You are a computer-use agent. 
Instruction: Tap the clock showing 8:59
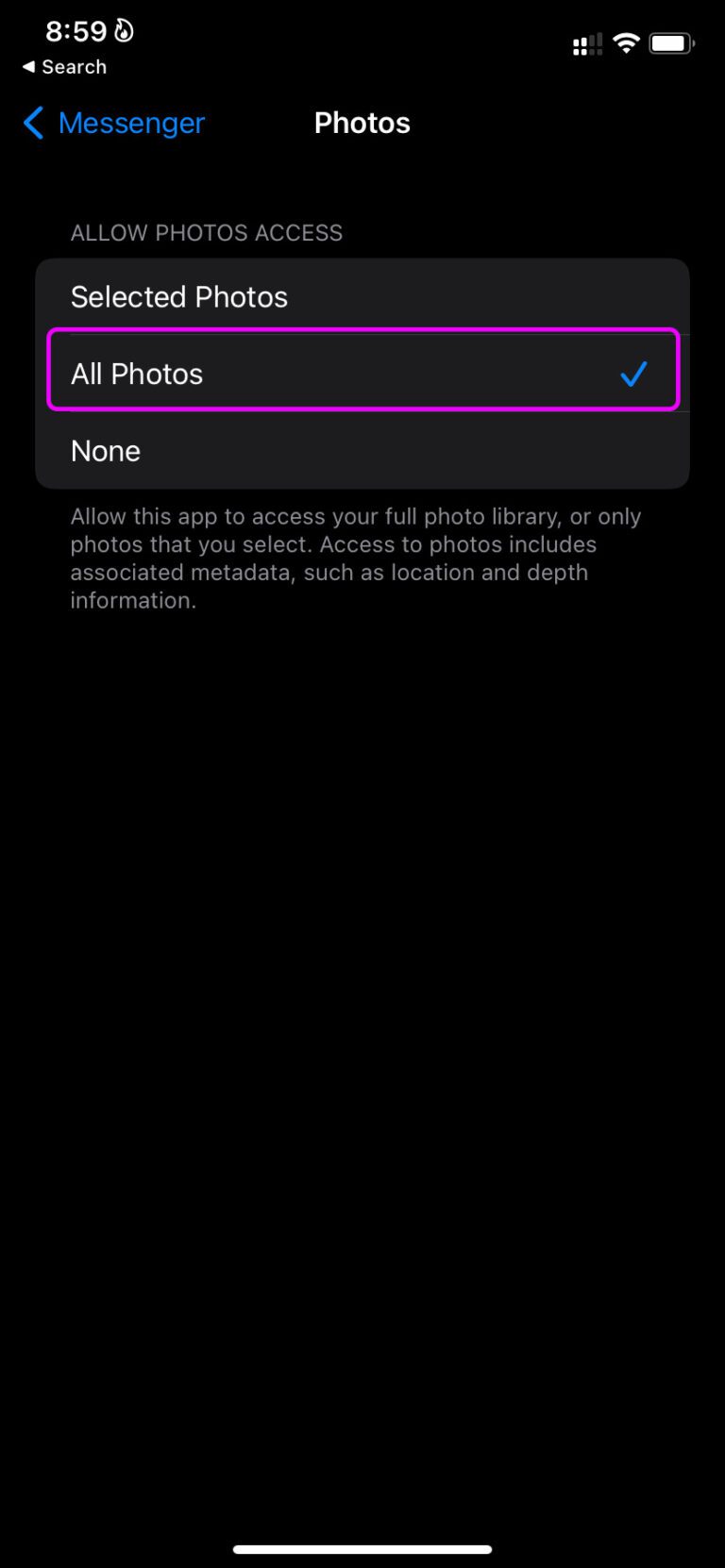[74, 30]
